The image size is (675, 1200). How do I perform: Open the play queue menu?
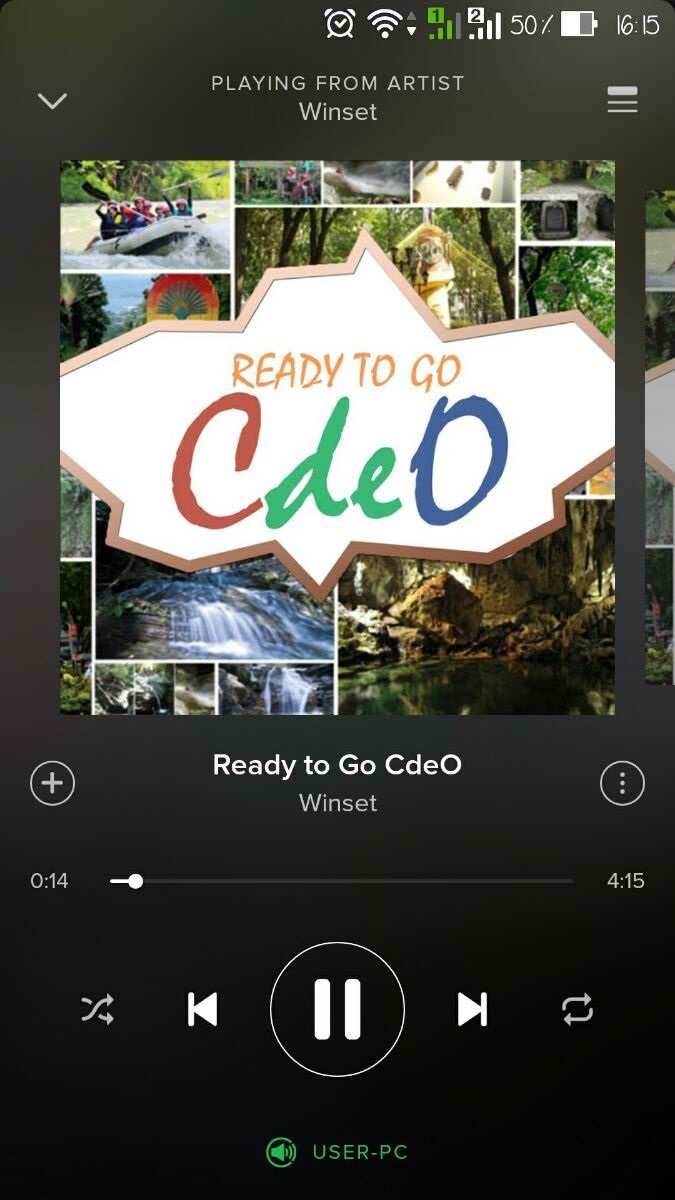[622, 100]
